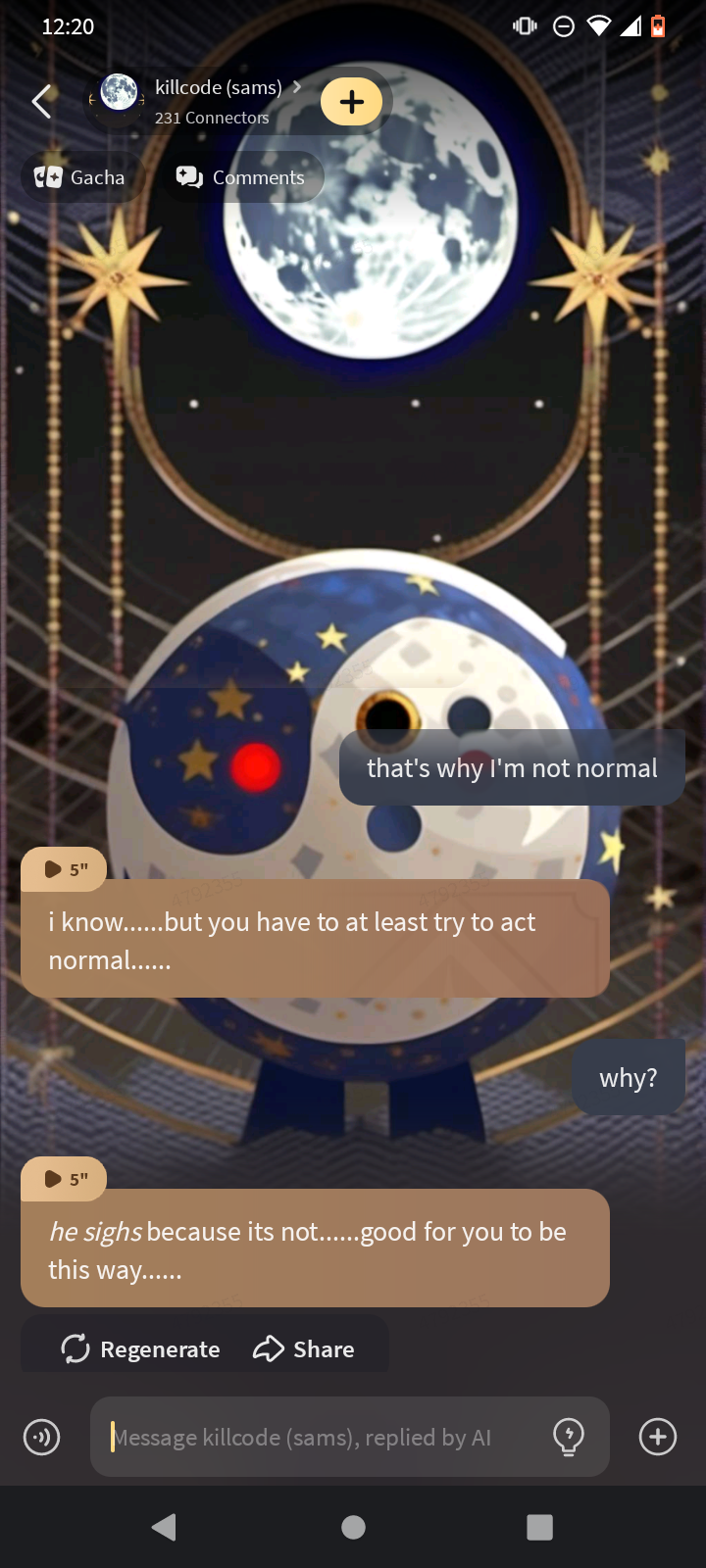This screenshot has width=706, height=1568.
Task: Tap the system home button
Action: pyautogui.click(x=353, y=1527)
